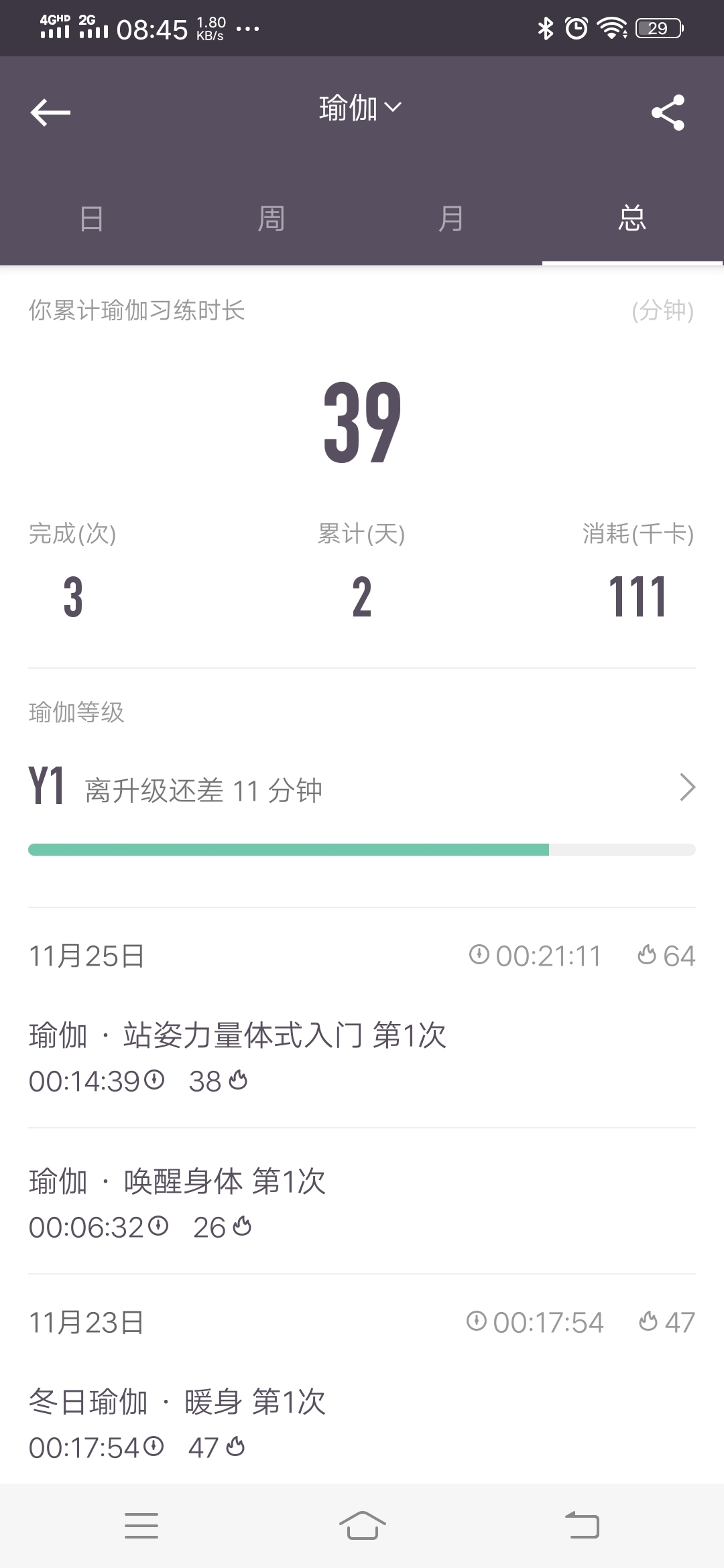
Task: Open the 站姿力量体式入门 workout record
Action: [362, 1057]
